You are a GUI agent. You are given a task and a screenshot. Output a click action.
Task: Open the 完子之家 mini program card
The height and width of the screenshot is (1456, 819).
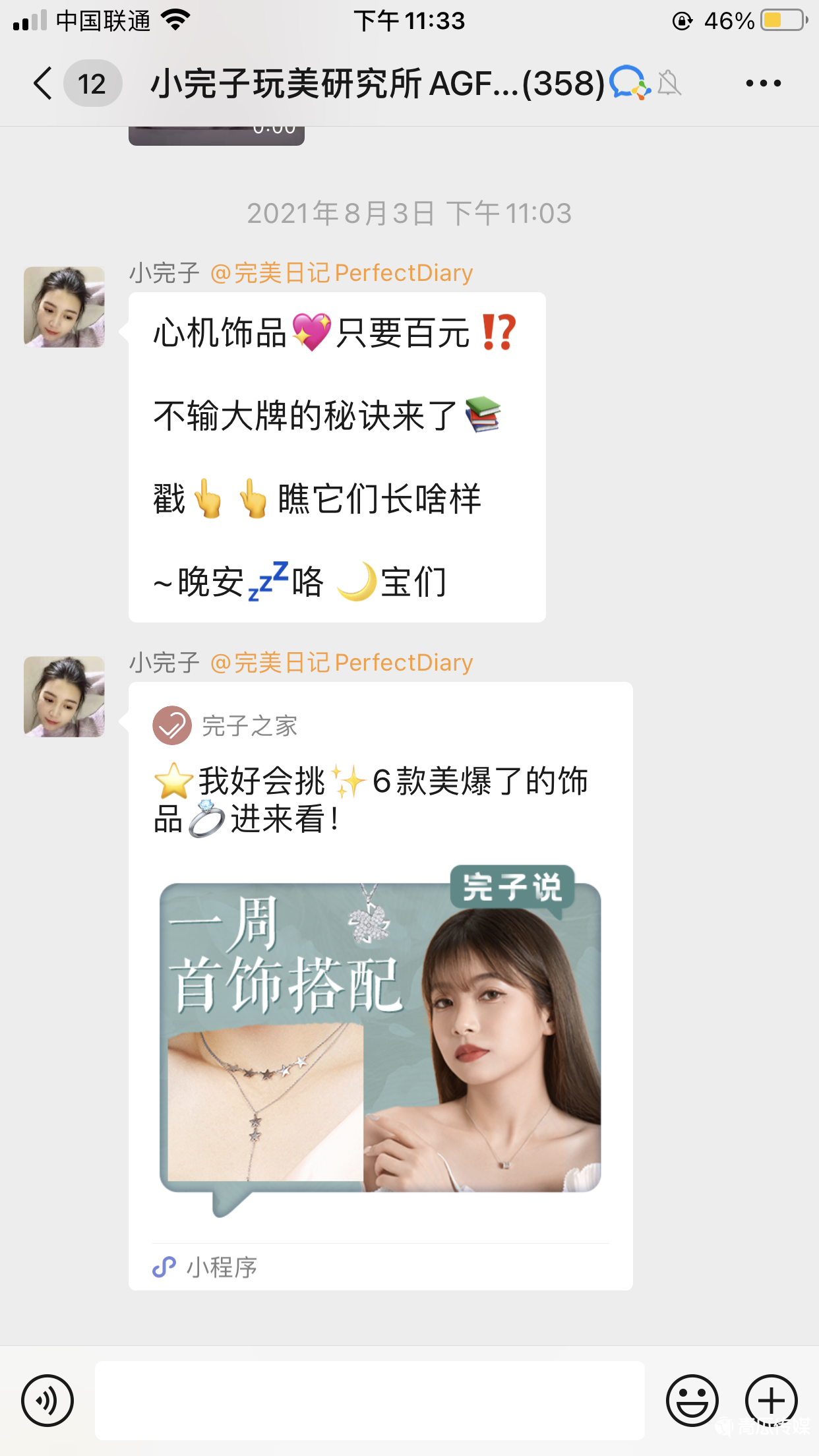[380, 989]
